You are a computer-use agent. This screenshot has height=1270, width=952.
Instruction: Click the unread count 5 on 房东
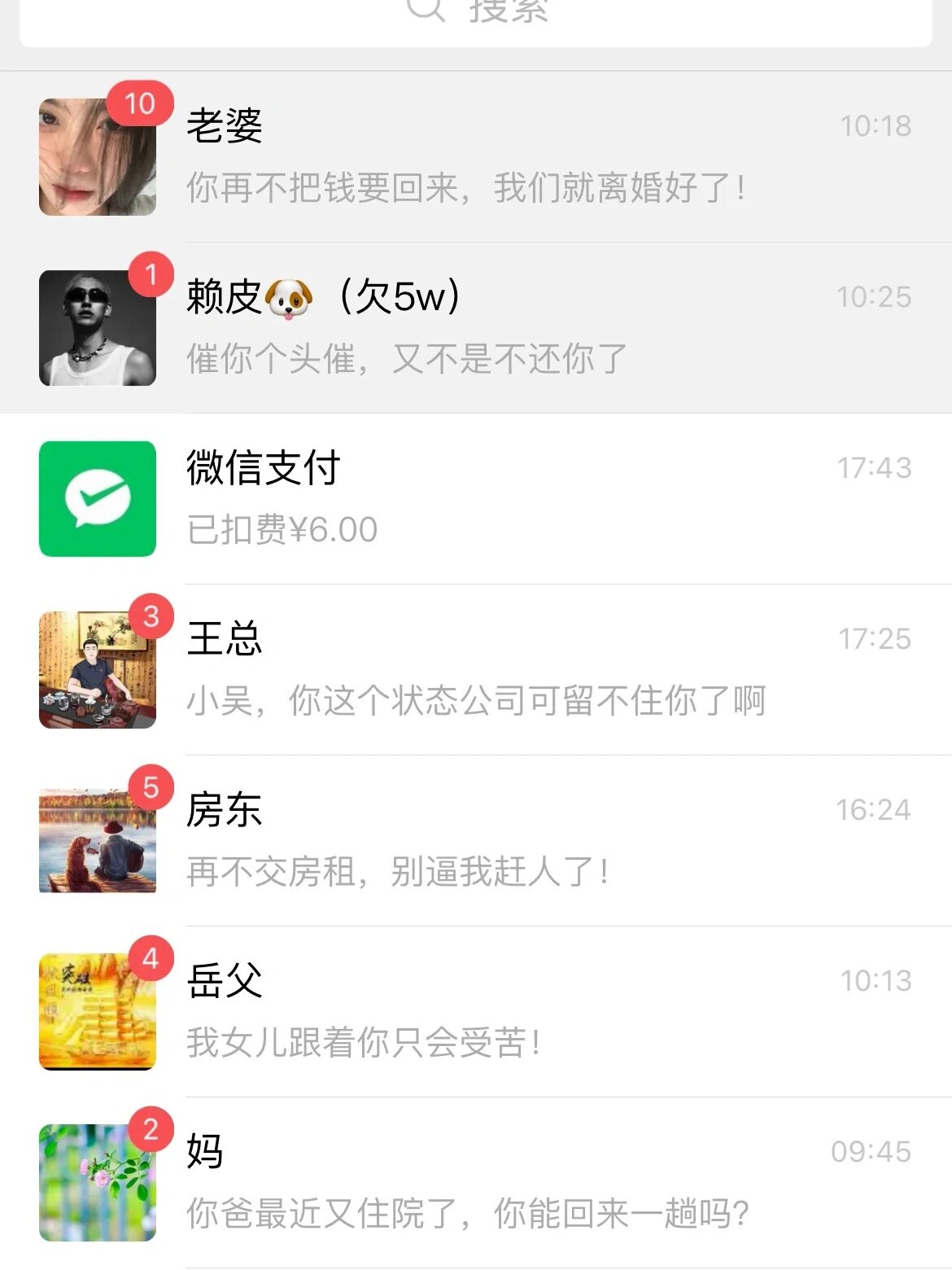147,789
